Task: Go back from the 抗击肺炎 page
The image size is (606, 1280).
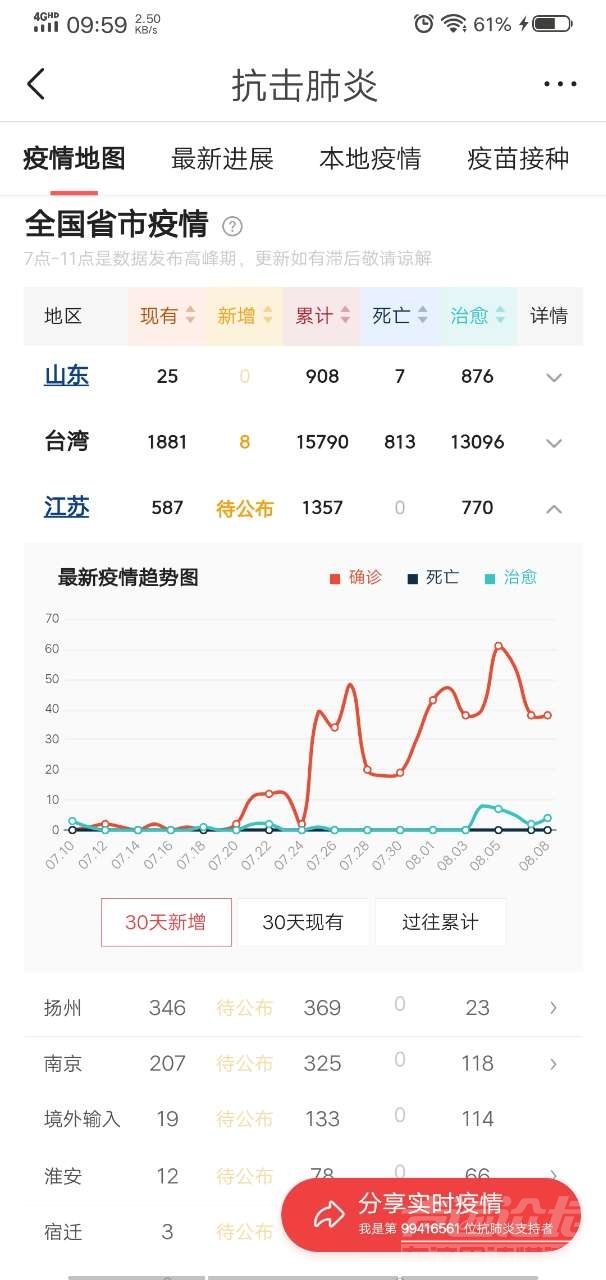Action: (x=36, y=84)
